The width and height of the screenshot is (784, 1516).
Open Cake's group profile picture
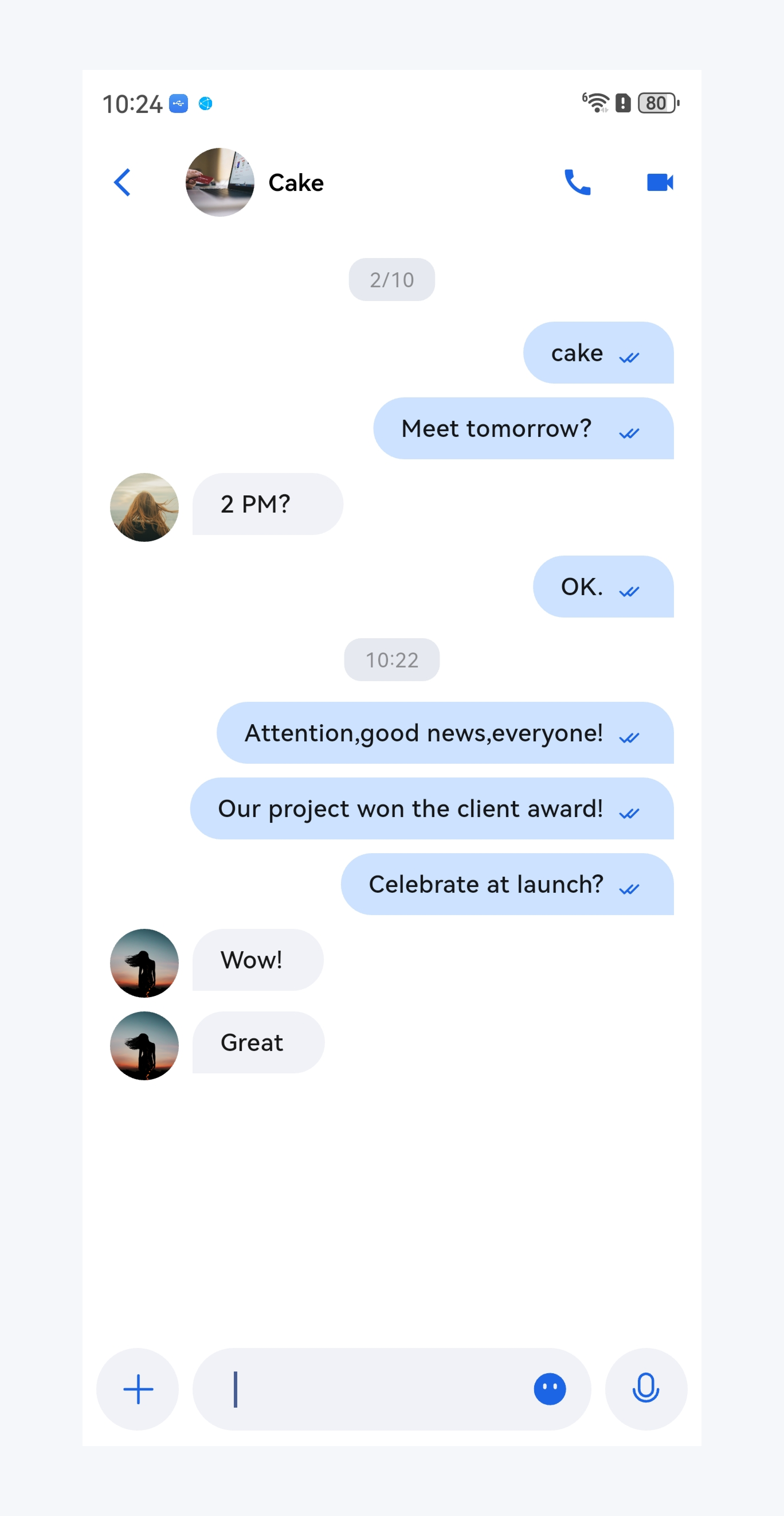[220, 182]
